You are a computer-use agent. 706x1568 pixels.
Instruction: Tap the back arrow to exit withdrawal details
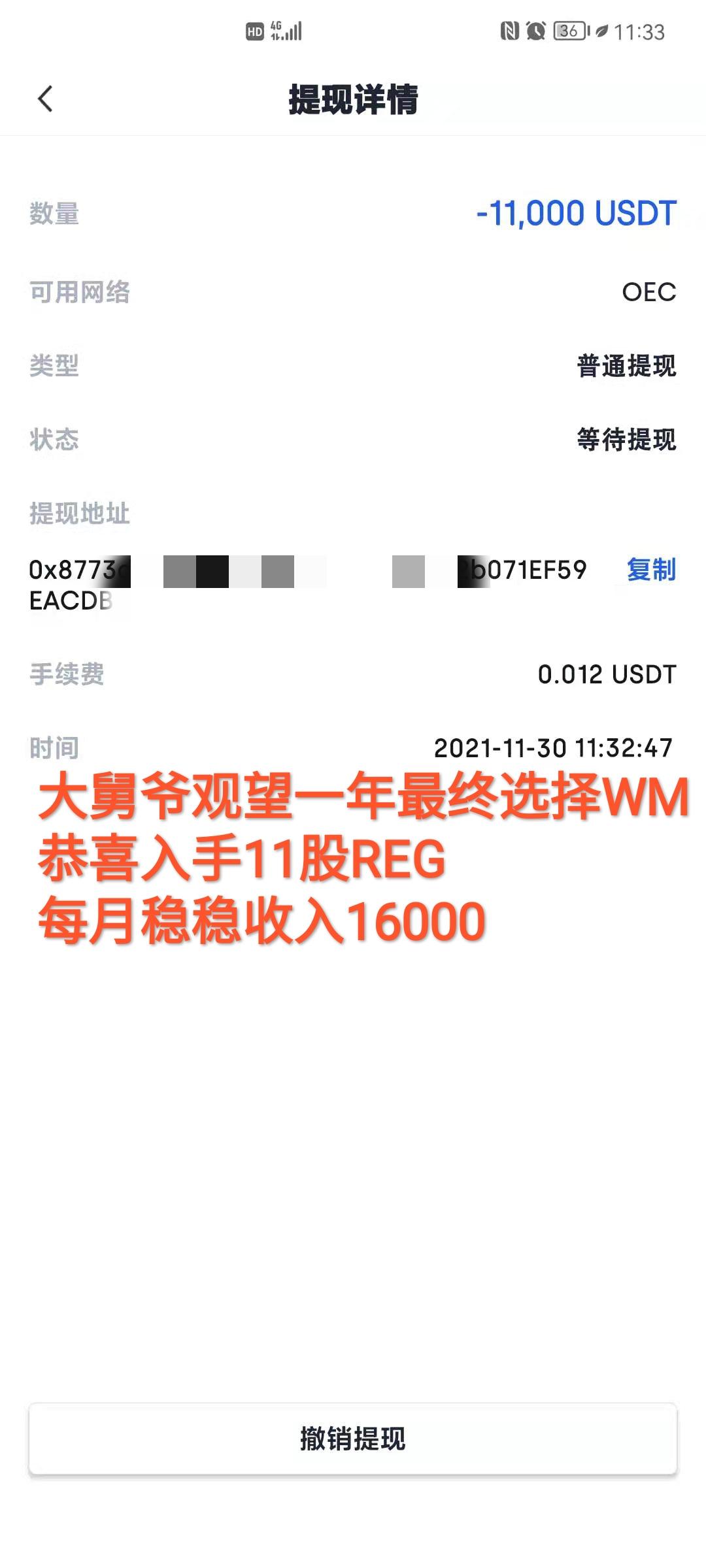(x=44, y=99)
